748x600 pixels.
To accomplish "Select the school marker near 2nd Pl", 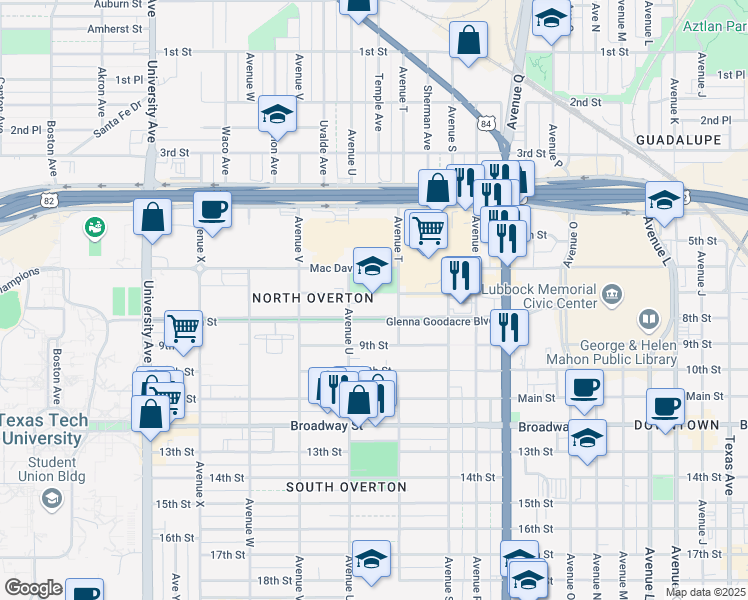I will (278, 115).
